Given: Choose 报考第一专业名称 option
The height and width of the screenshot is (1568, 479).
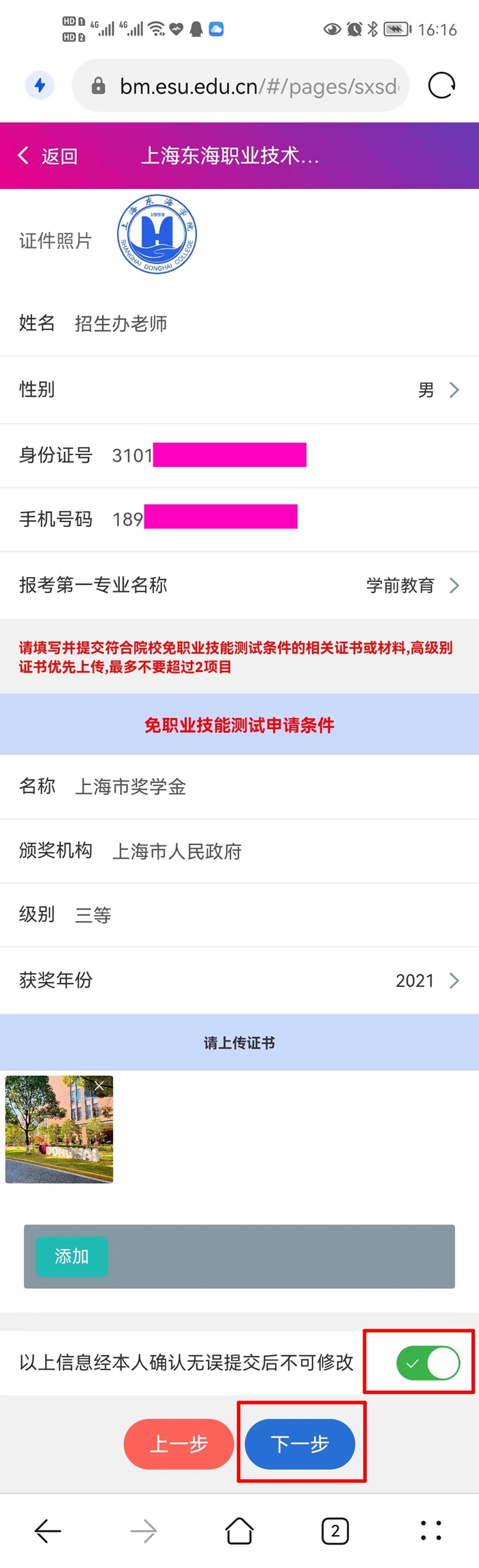Looking at the screenshot, I should [411, 586].
